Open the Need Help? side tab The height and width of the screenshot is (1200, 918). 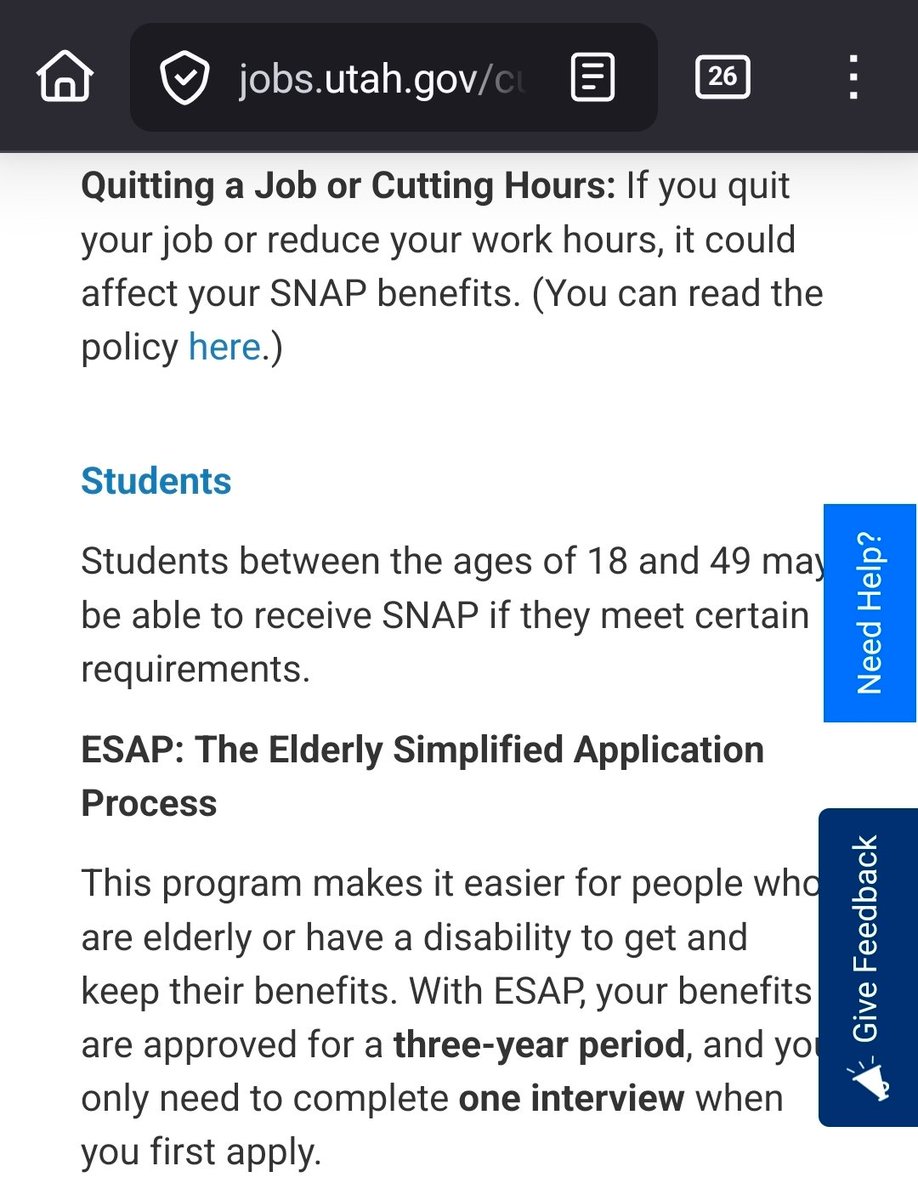coord(869,612)
